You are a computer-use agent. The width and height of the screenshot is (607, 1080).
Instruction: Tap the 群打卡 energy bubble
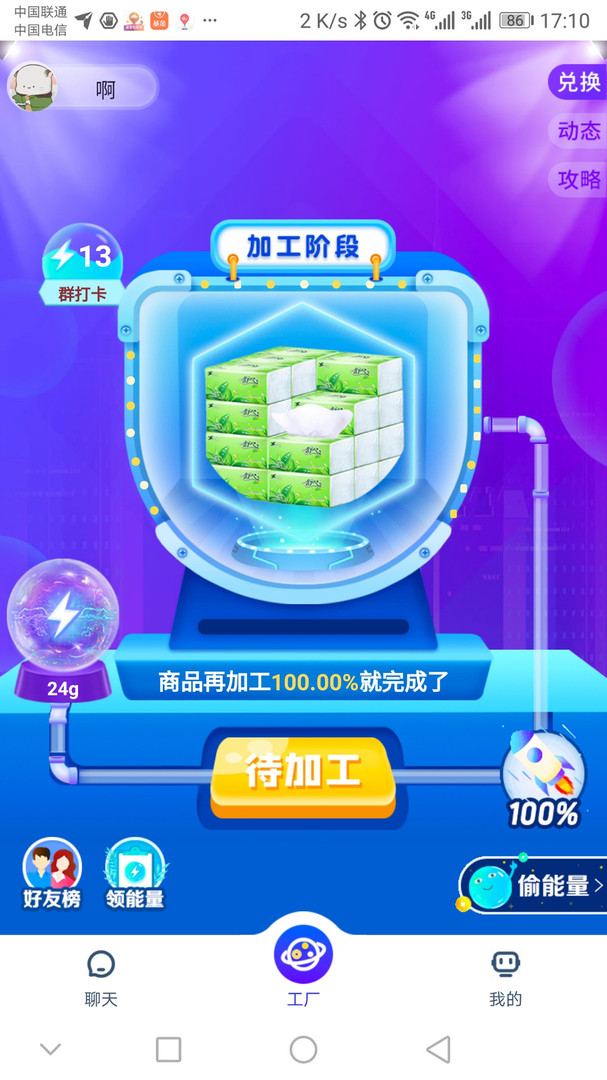[82, 264]
